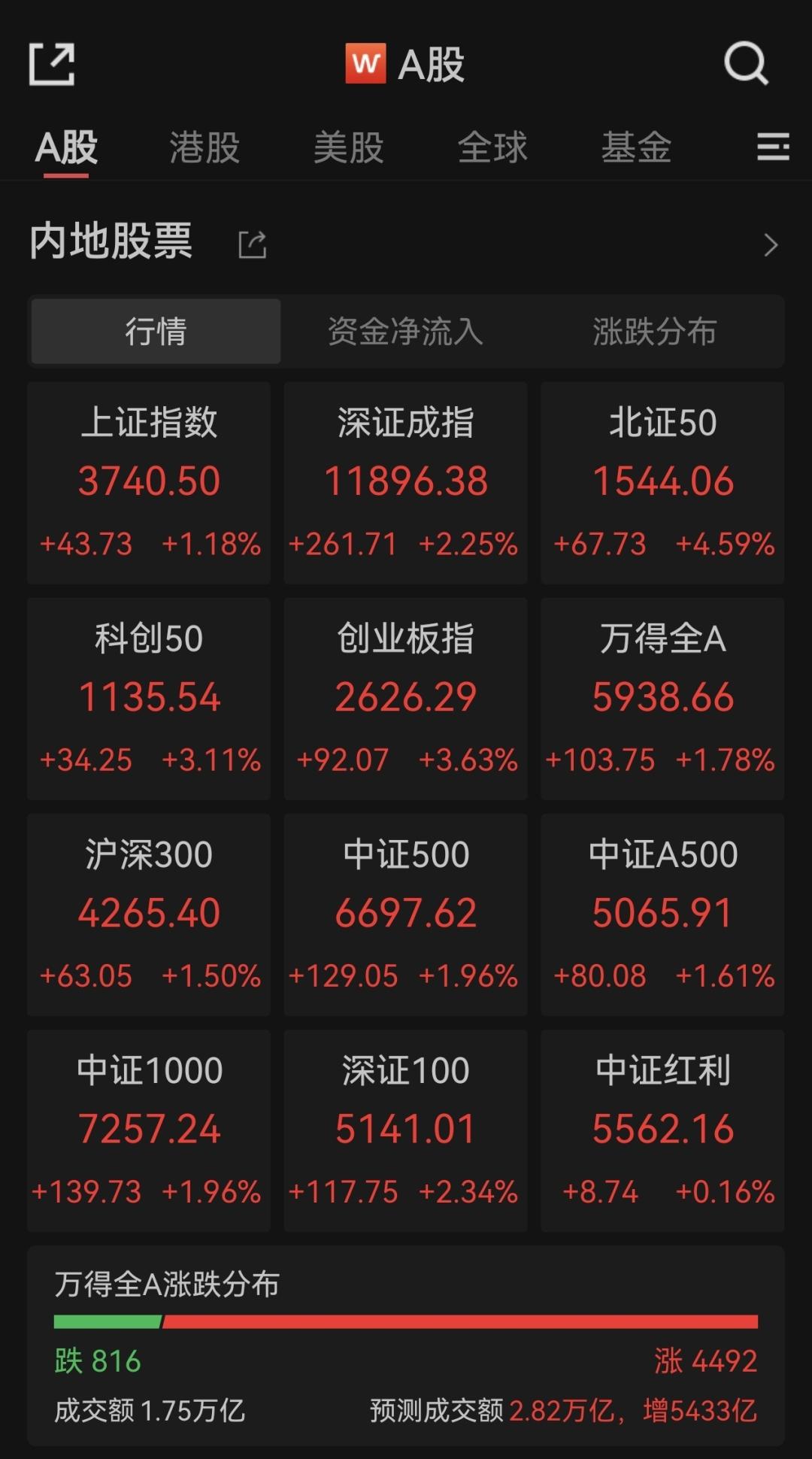View 创业板指 index details
The width and height of the screenshot is (812, 1459).
406,699
